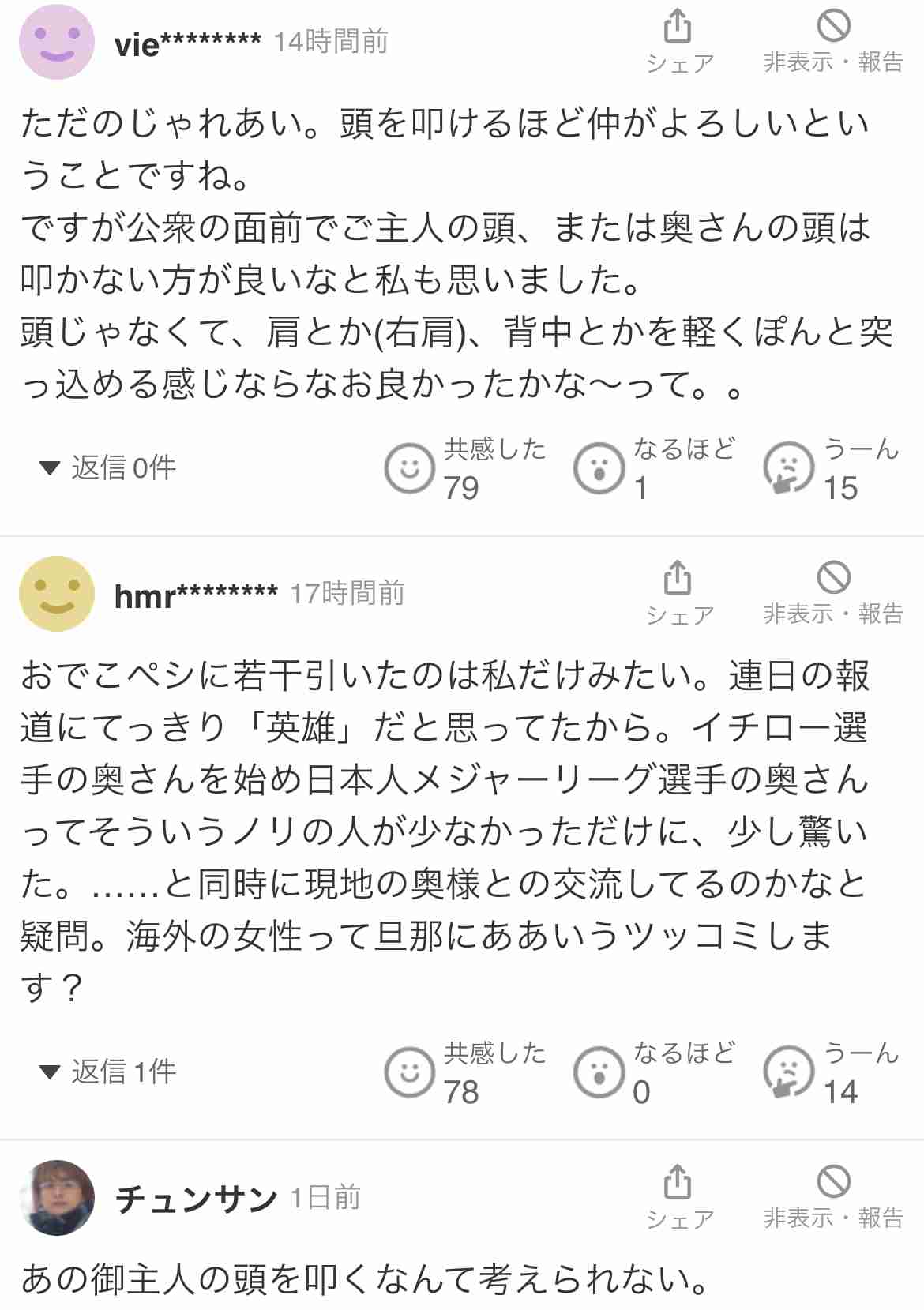The width and height of the screenshot is (924, 1310).
Task: View vie******** user profile
Action: [x=57, y=42]
